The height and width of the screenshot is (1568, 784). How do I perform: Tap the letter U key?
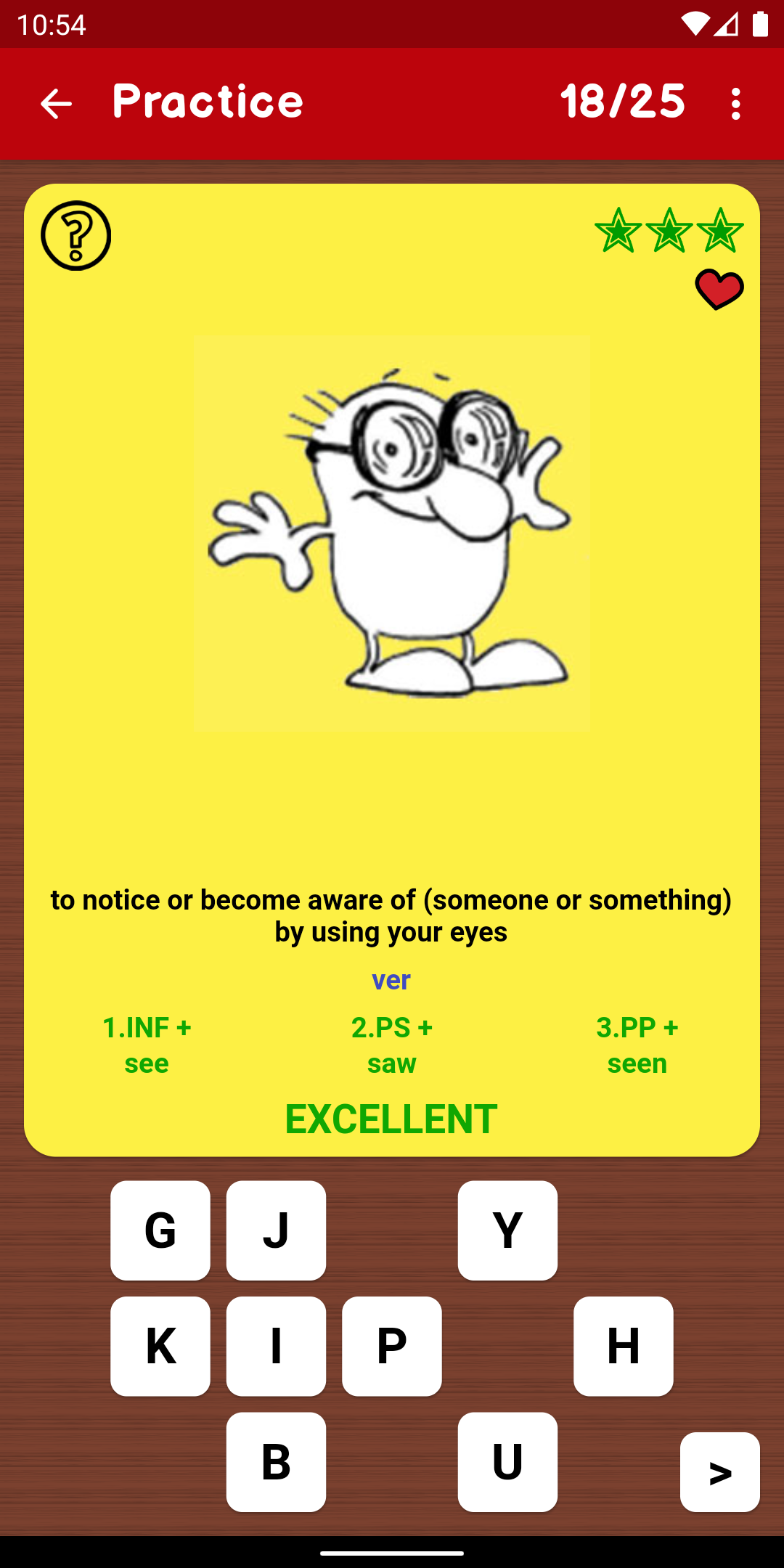pyautogui.click(x=507, y=1462)
